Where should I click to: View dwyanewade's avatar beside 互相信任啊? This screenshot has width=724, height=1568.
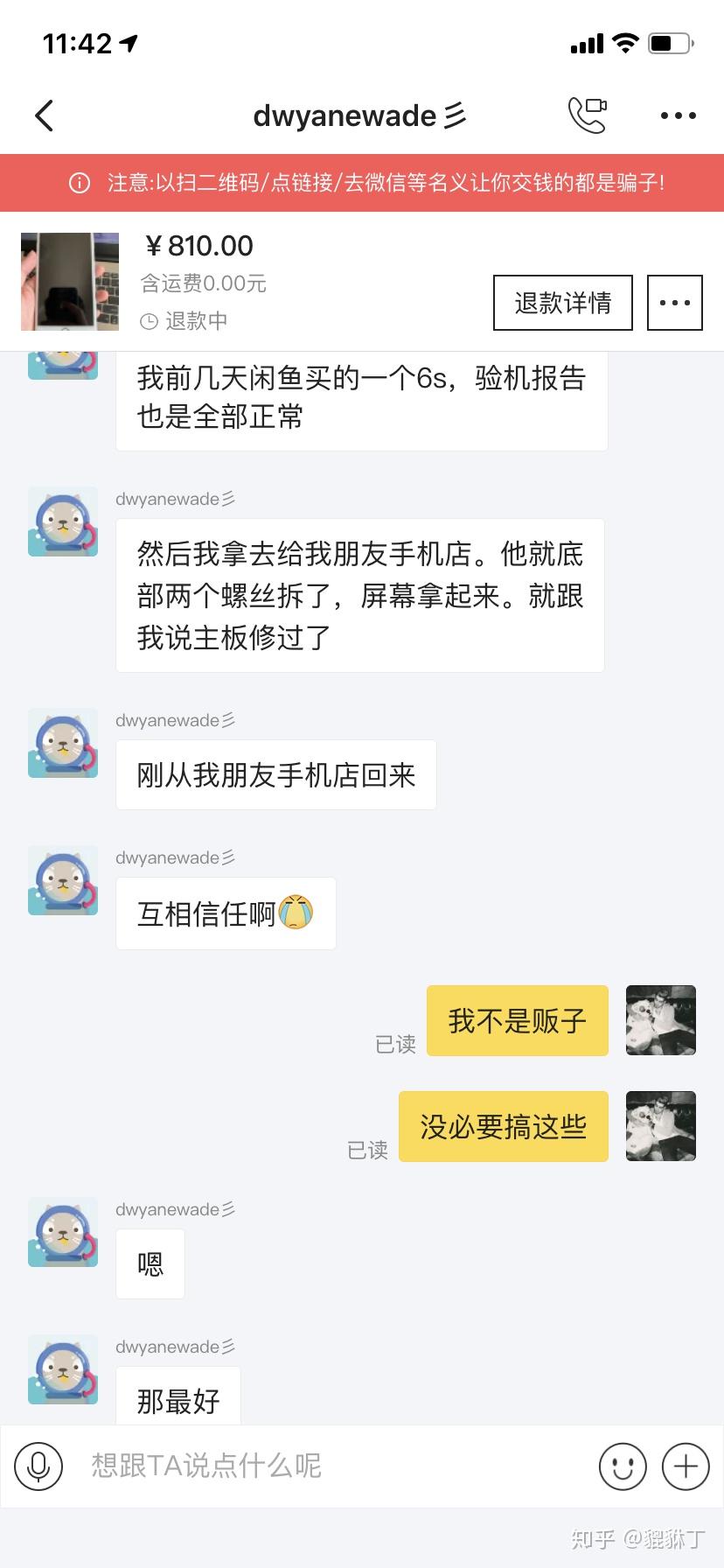(x=63, y=880)
